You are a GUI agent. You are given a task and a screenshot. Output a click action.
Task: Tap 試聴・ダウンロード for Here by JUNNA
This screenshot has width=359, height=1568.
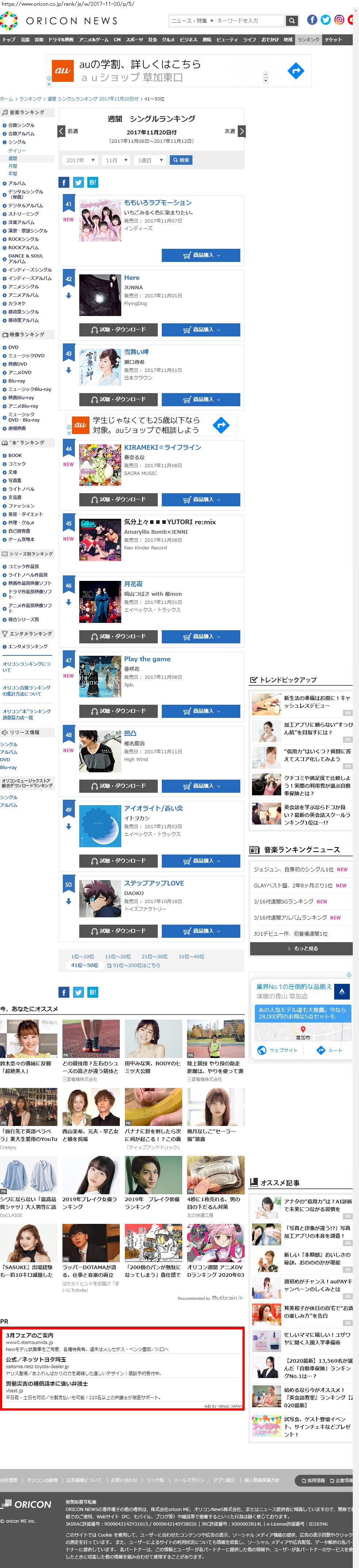click(118, 330)
